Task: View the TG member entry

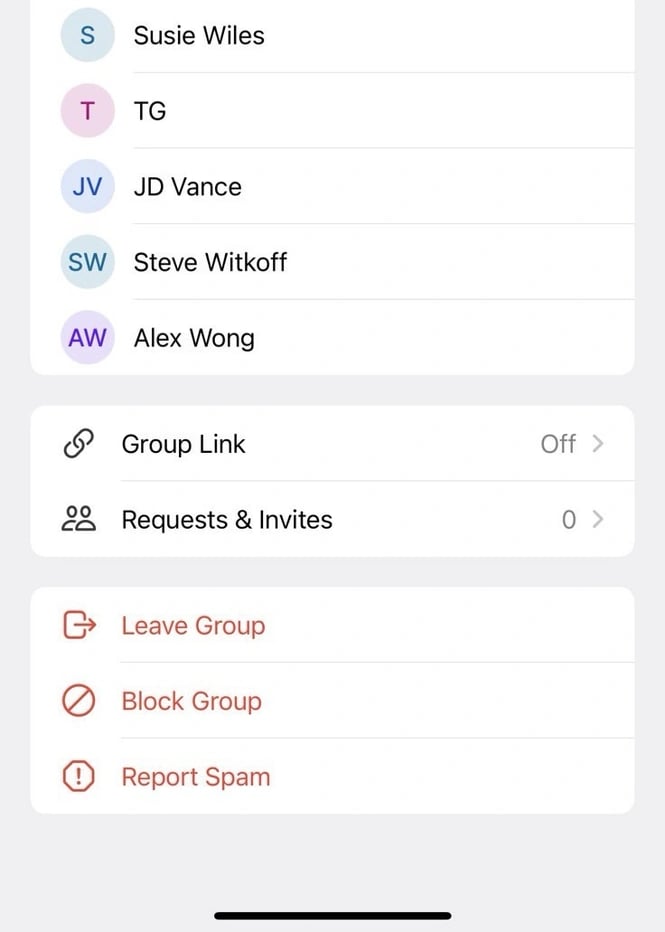Action: [150, 111]
